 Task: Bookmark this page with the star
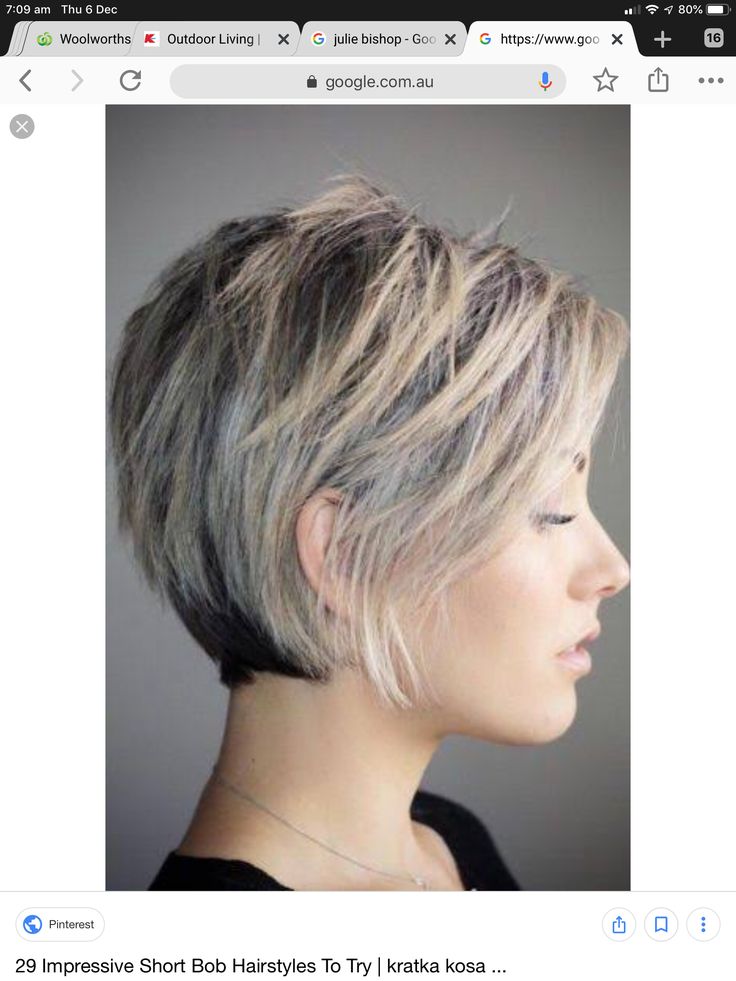coord(605,81)
